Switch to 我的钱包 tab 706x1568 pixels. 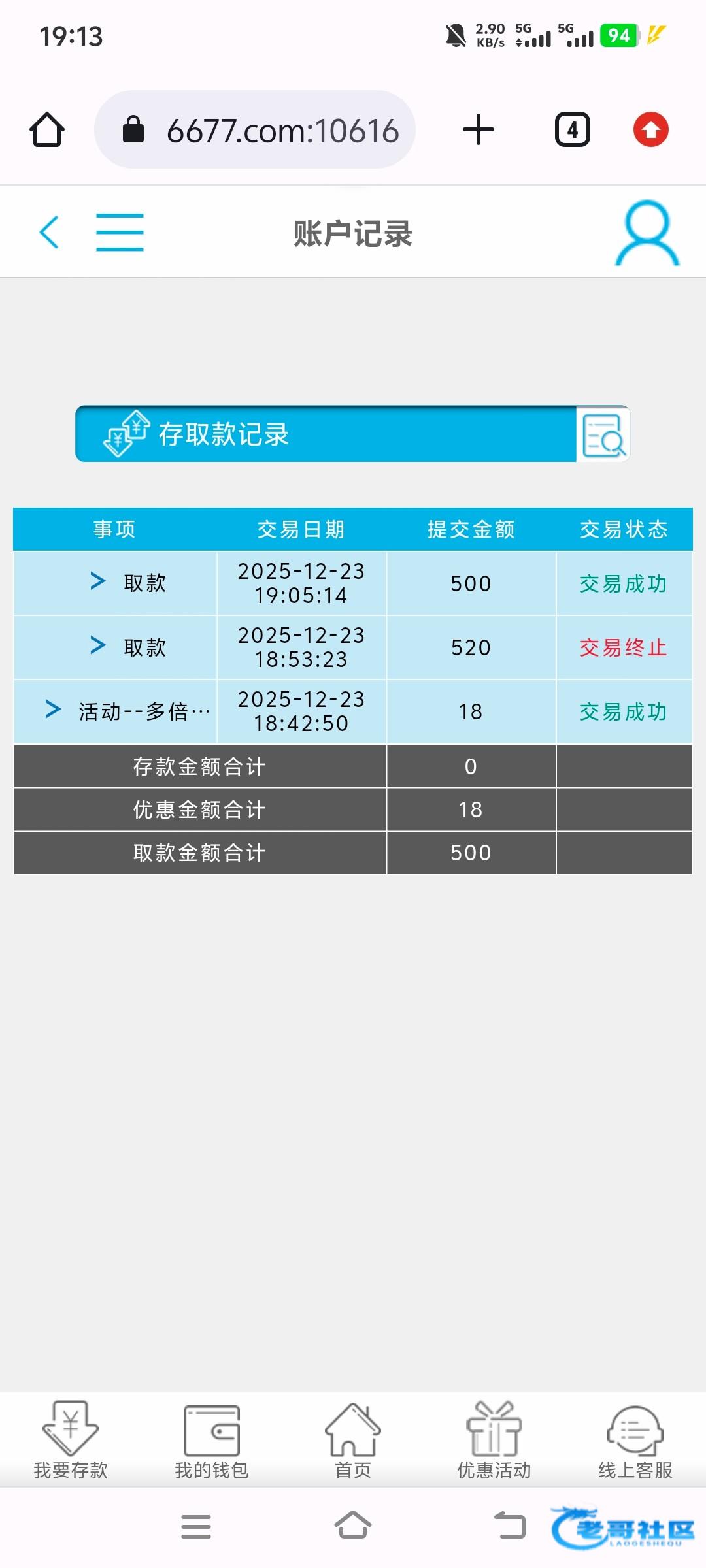[x=212, y=1441]
